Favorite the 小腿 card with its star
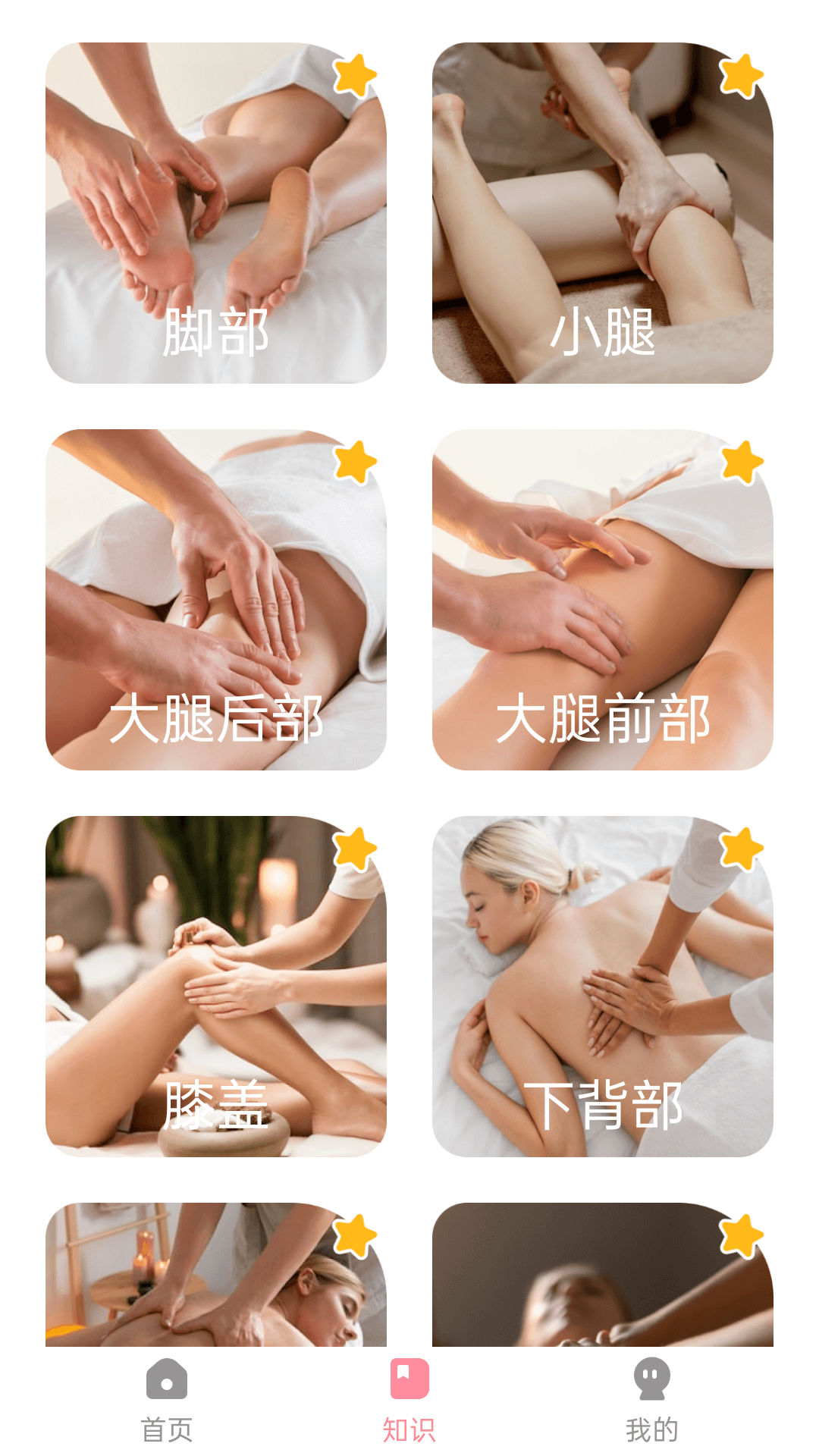The image size is (819, 1456). 741,75
